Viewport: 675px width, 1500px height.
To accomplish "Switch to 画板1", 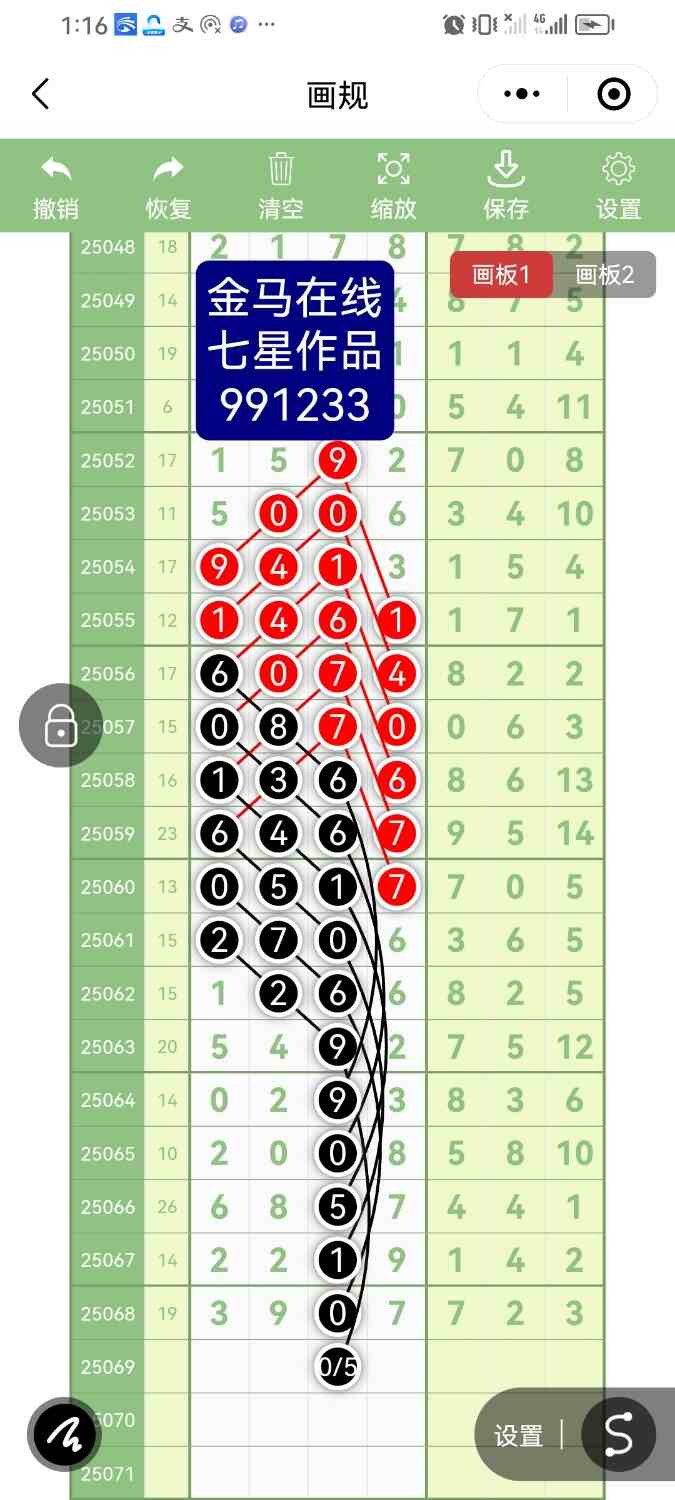I will click(500, 275).
